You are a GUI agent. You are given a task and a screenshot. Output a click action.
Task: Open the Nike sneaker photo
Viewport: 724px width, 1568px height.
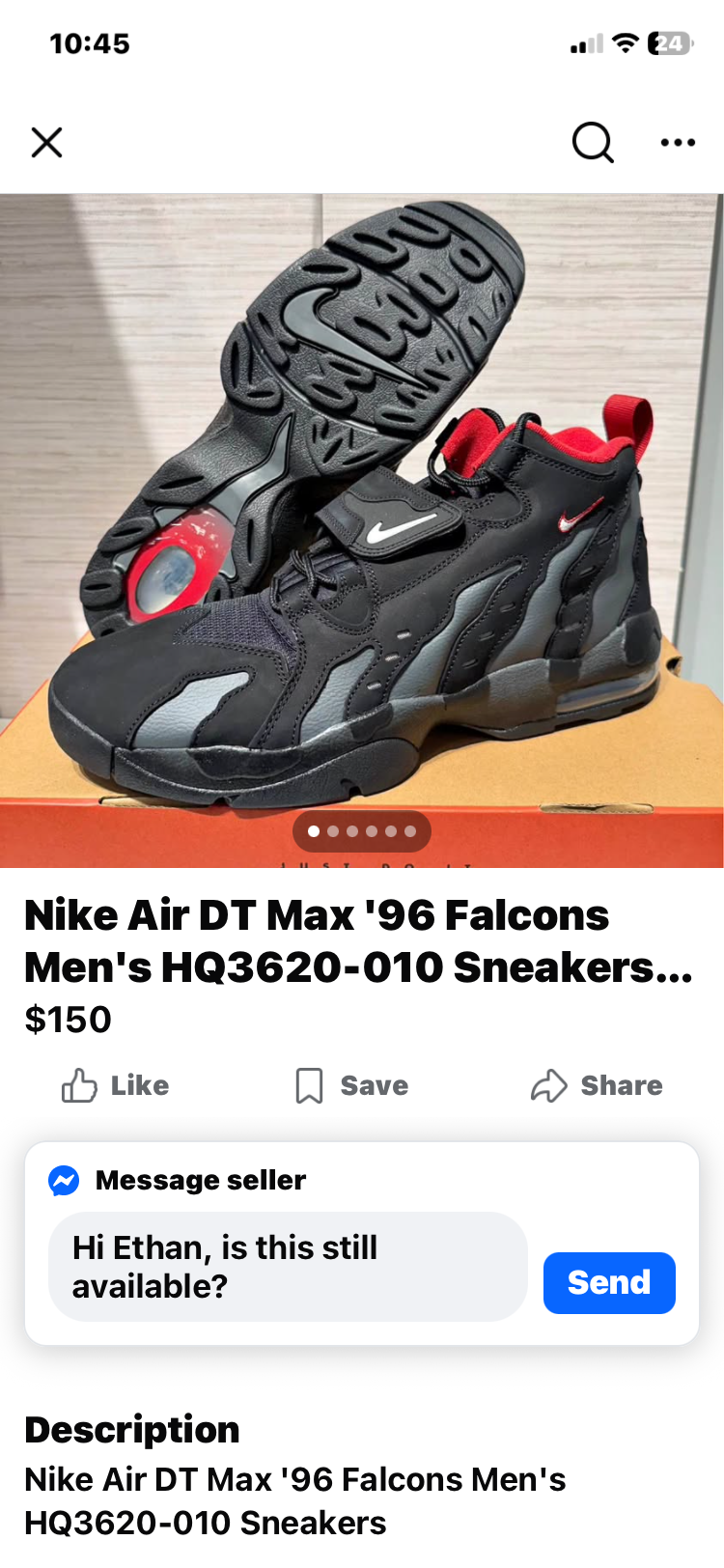coord(362,502)
